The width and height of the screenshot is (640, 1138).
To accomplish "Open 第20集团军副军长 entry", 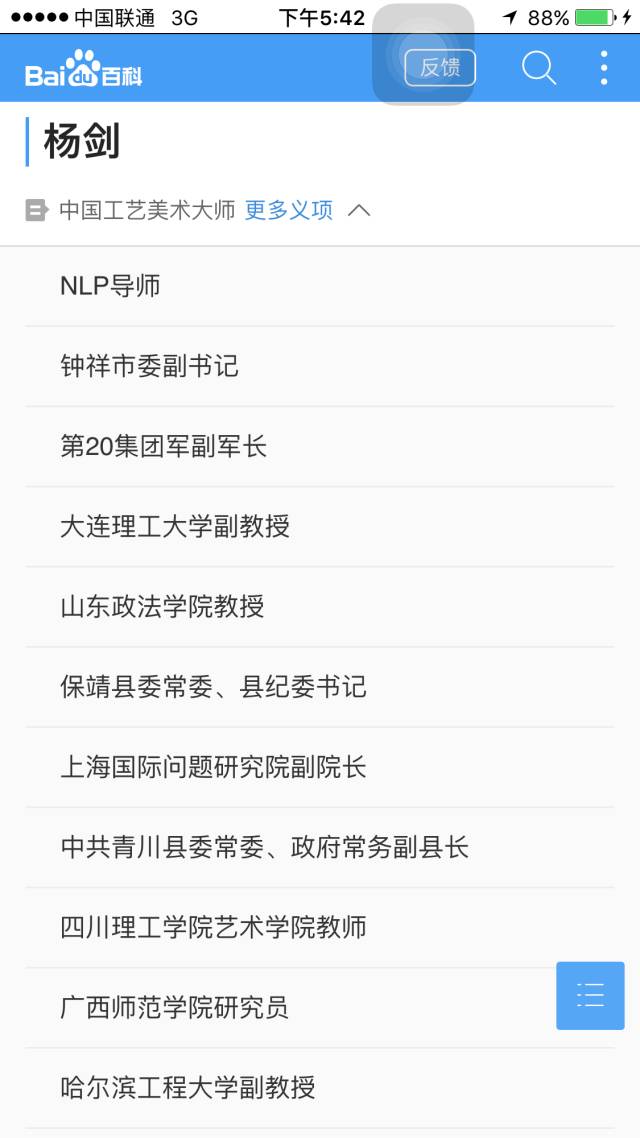I will [164, 446].
